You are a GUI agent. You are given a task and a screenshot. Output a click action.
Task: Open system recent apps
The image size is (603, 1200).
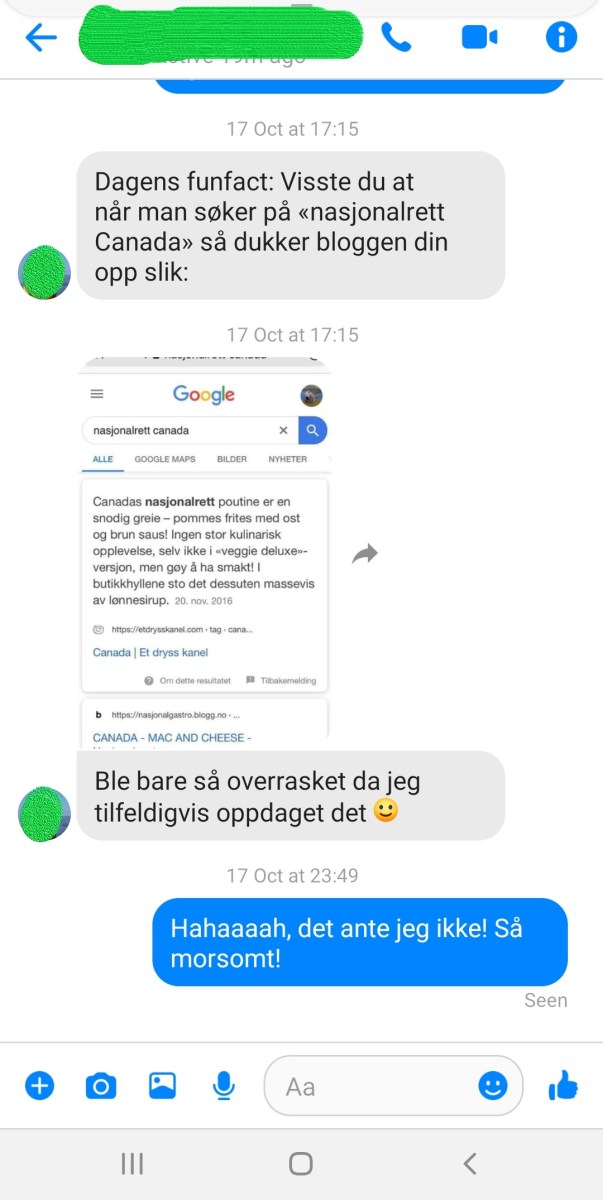(x=131, y=1163)
